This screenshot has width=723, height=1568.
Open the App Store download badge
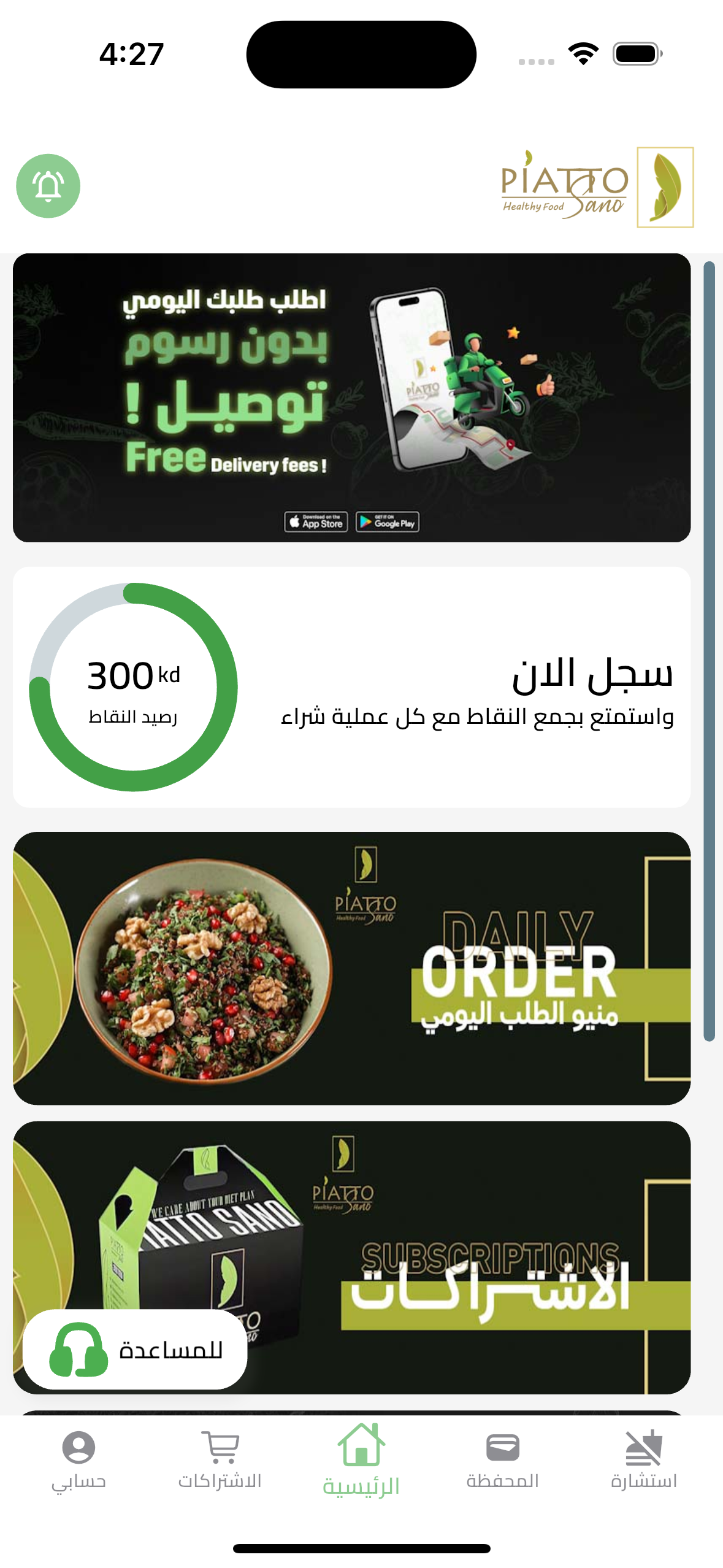coord(316,522)
